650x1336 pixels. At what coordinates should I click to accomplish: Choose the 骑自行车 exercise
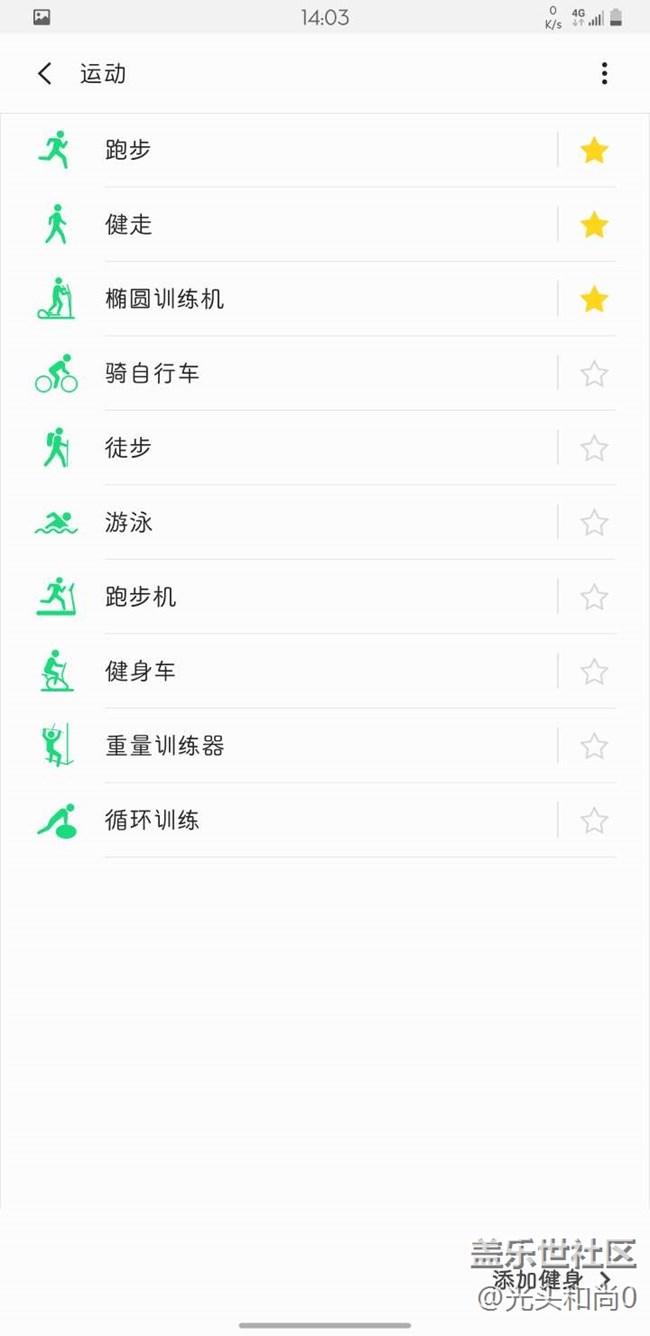pos(300,373)
